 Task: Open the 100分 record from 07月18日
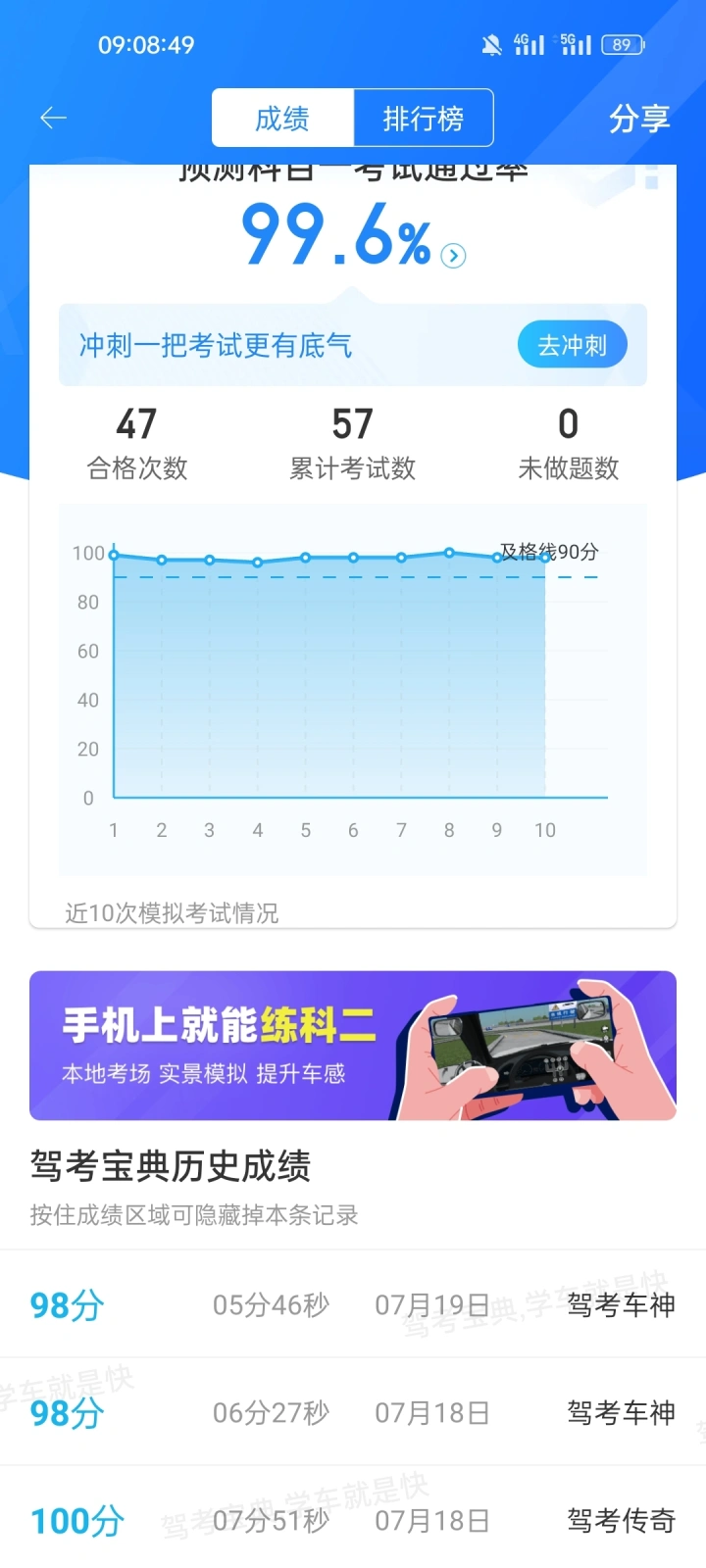[353, 1518]
